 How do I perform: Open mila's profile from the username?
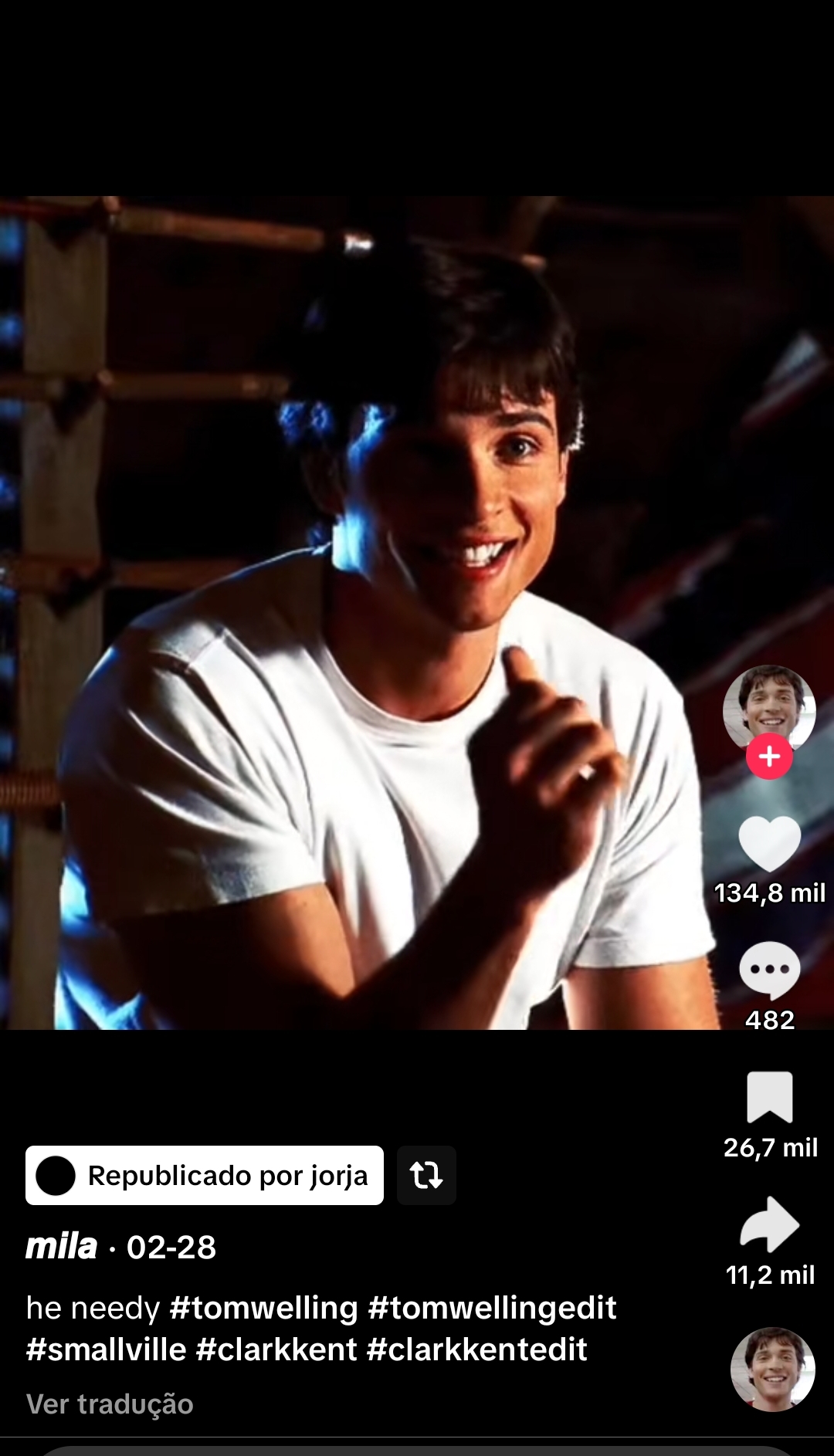click(x=62, y=1247)
